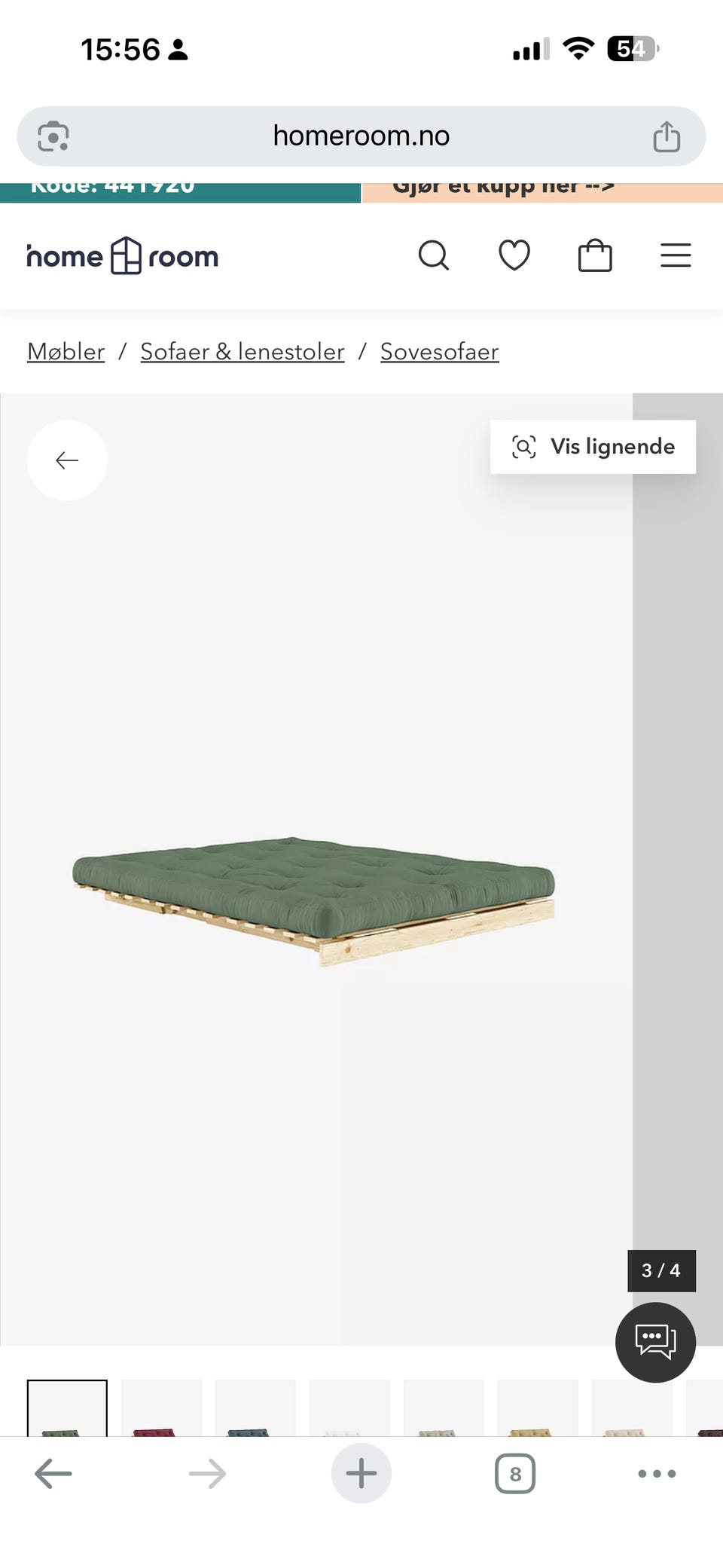The image size is (723, 1568).
Task: Open the Sovesofaer breadcrumb link
Action: click(x=439, y=352)
